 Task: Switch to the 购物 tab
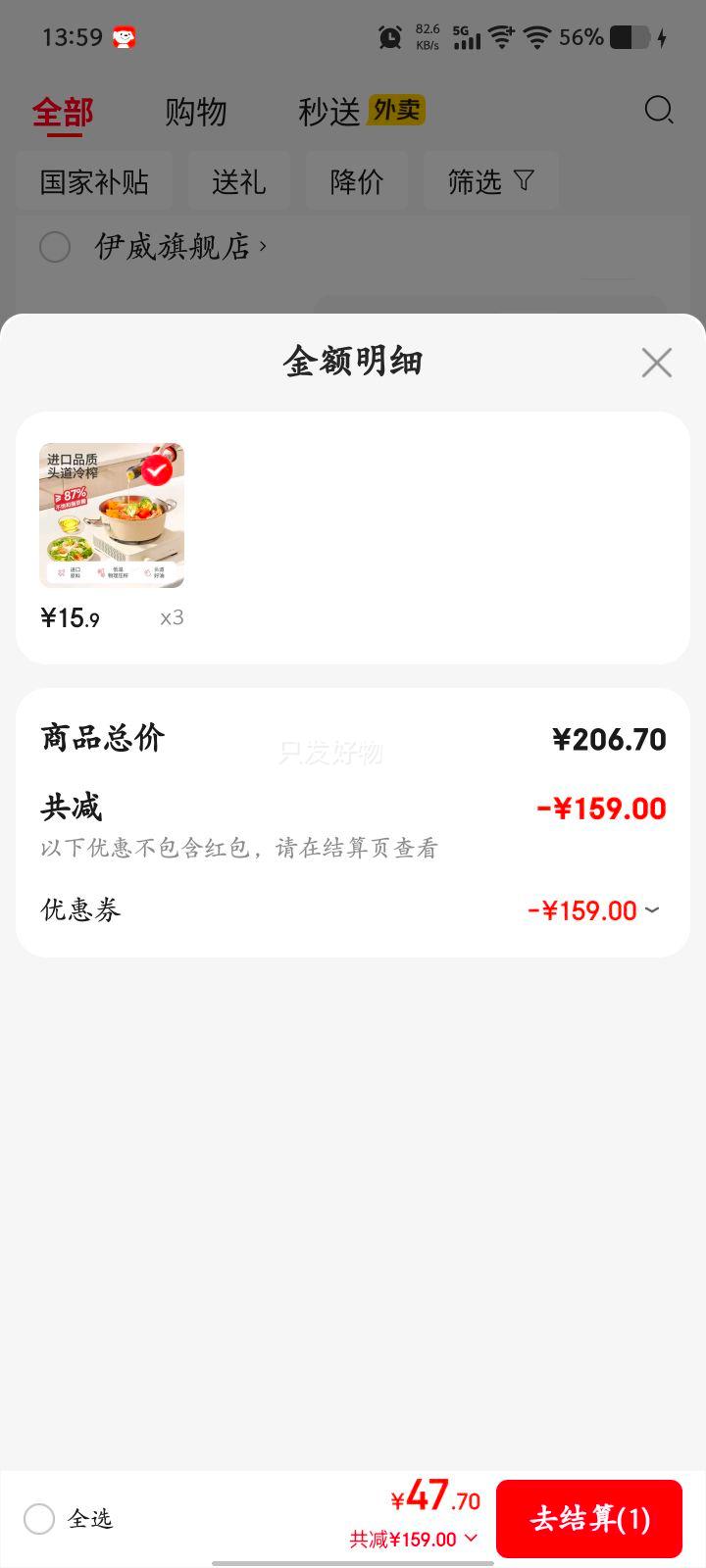[x=197, y=111]
